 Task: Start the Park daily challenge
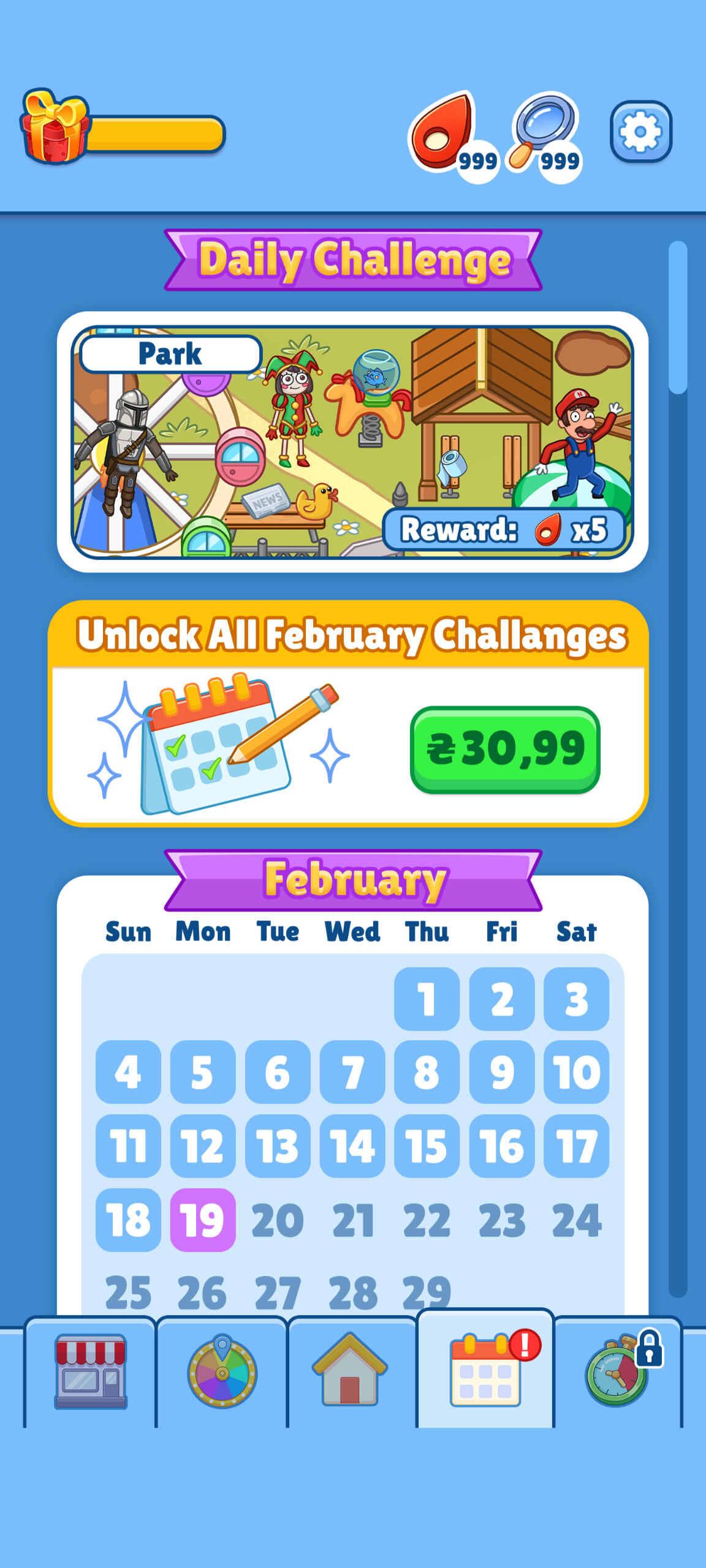pos(352,442)
